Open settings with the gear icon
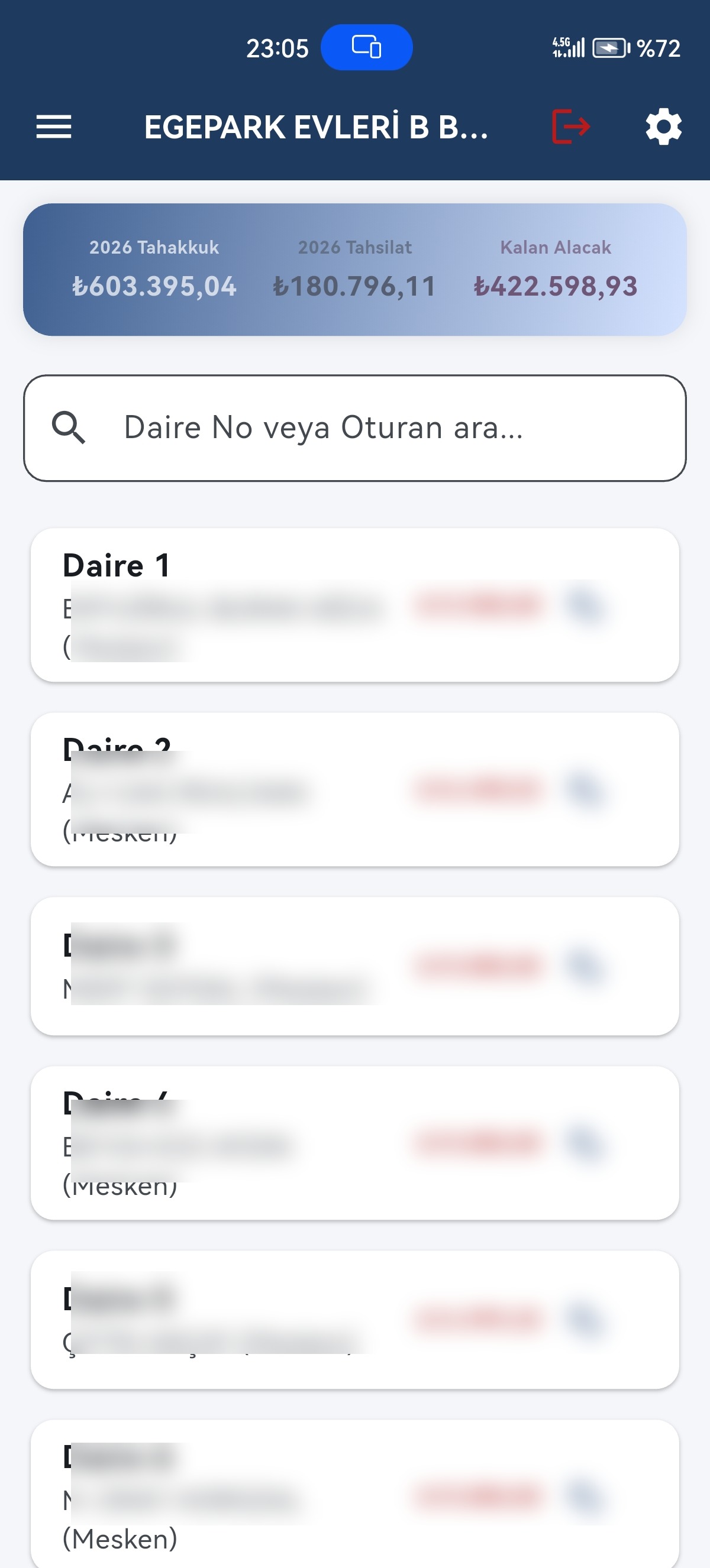Screen dimensions: 710x1568 point(663,127)
